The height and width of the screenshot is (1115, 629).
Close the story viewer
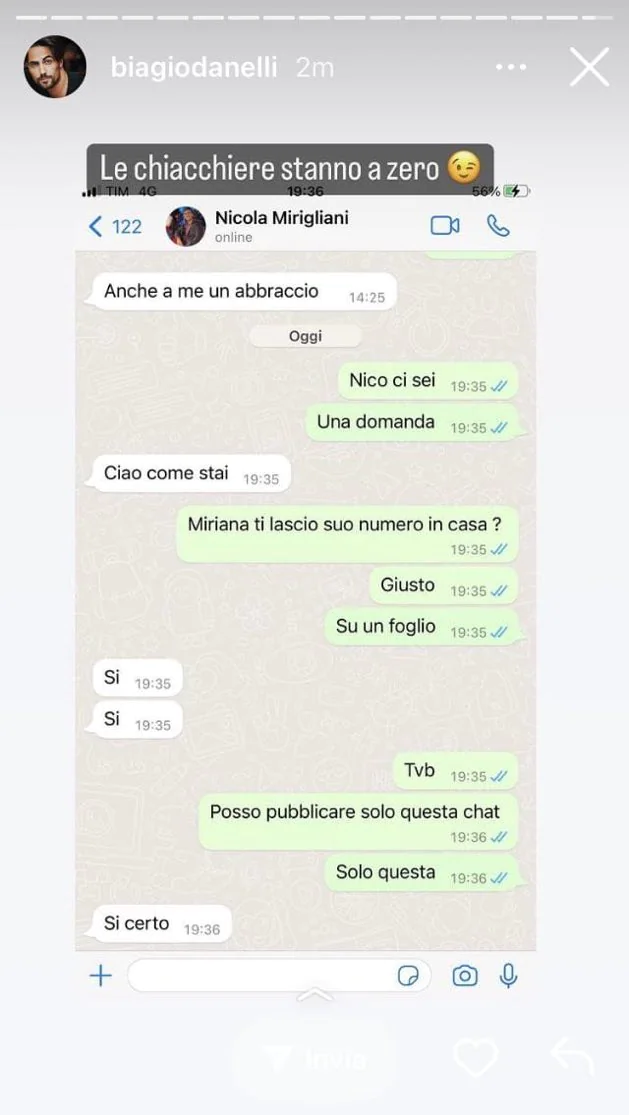(589, 67)
